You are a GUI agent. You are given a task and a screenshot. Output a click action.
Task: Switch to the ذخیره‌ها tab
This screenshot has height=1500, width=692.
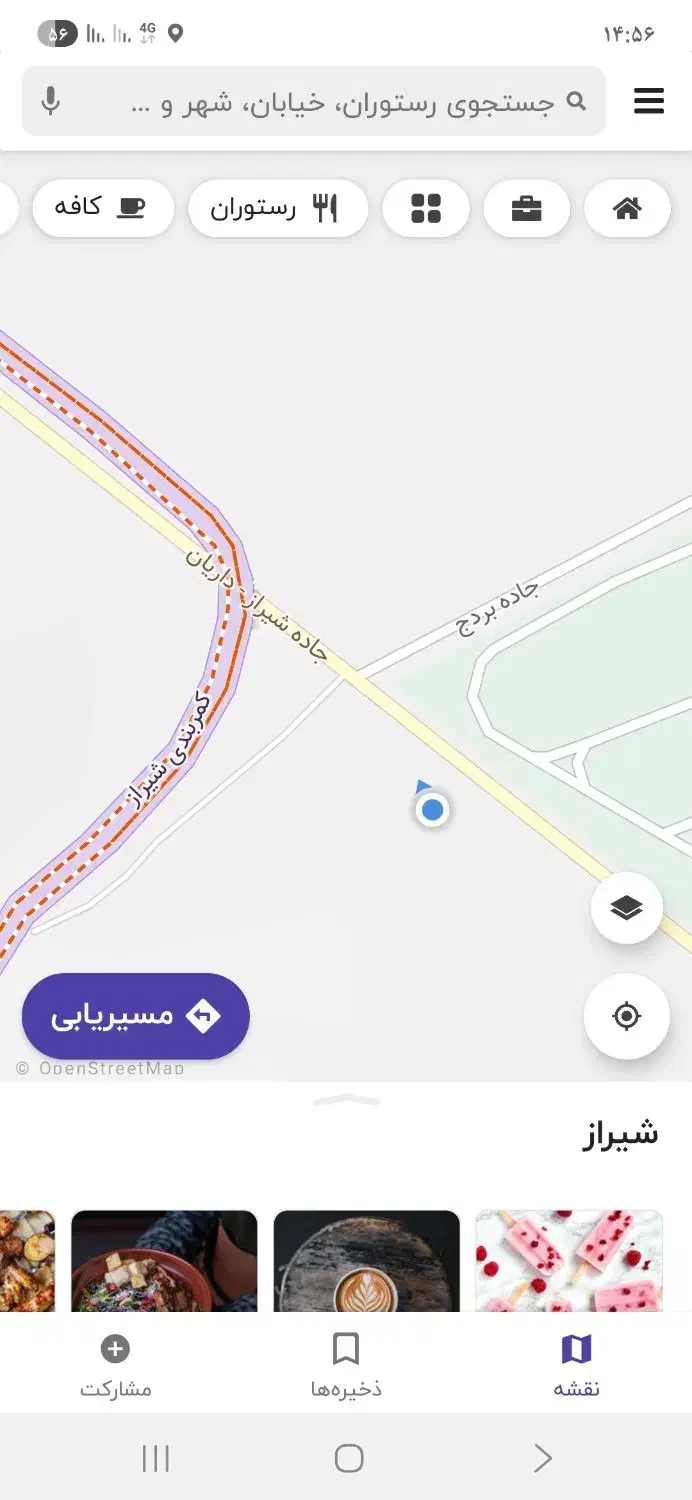point(346,1366)
